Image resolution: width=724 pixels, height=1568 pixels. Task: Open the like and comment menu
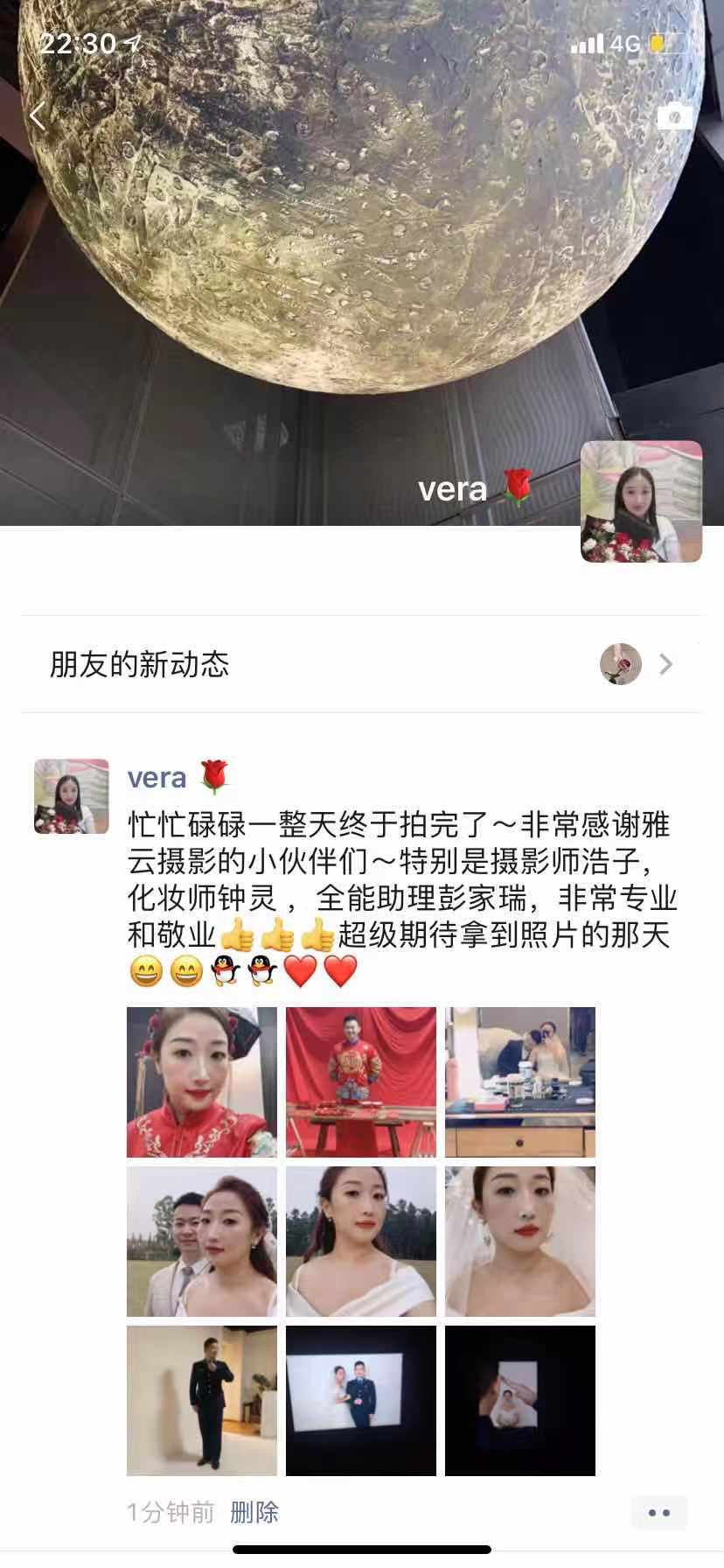659,1512
